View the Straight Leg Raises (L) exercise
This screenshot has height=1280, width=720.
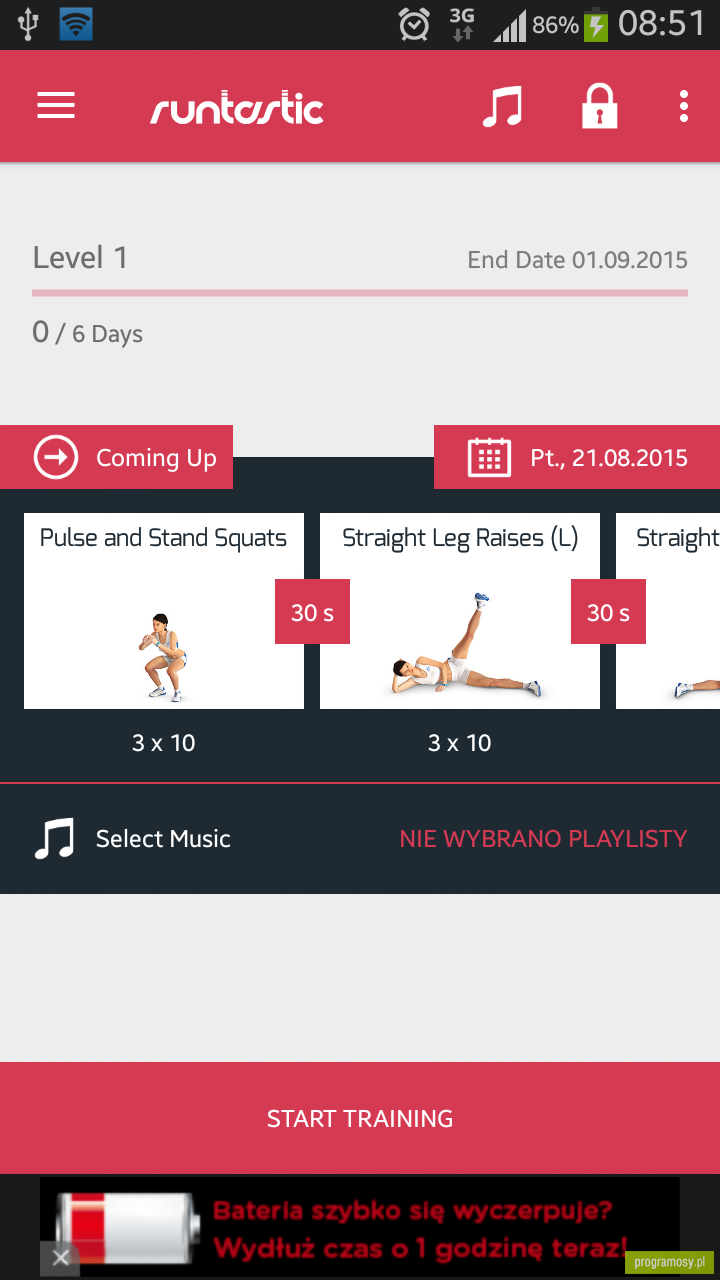[x=460, y=611]
